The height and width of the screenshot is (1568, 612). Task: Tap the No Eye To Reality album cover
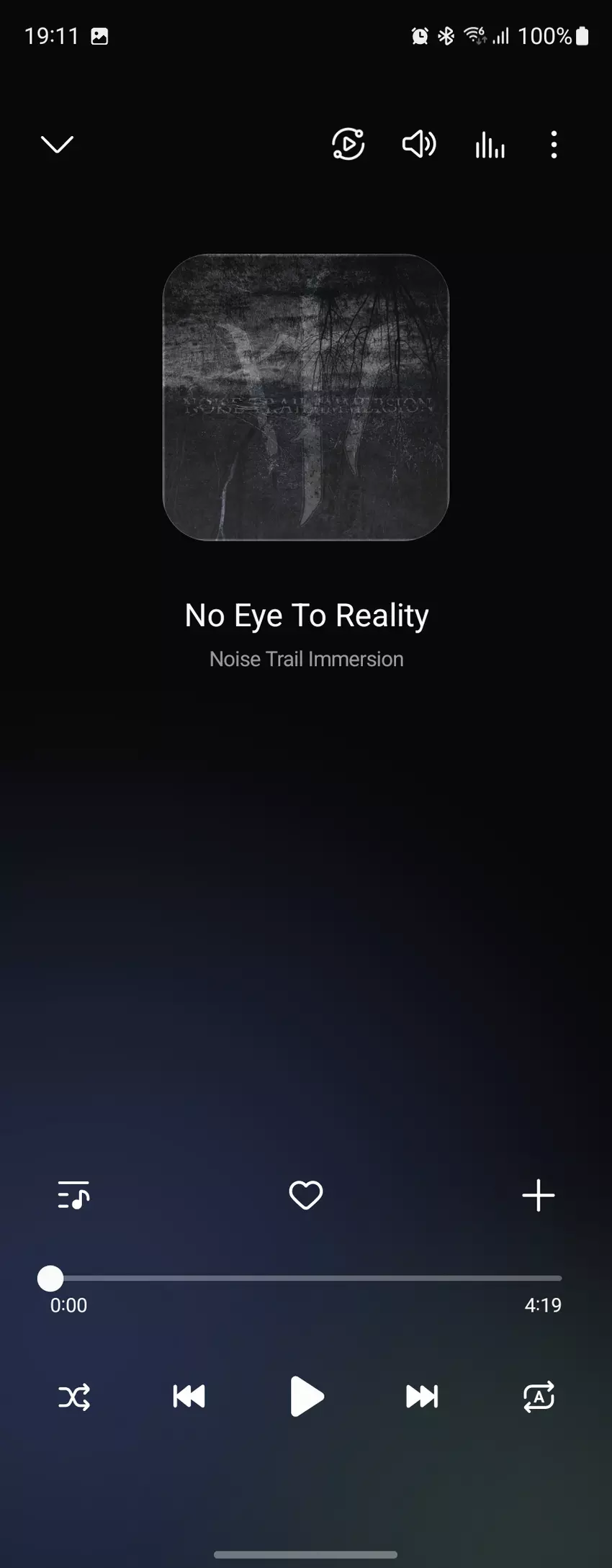click(306, 397)
